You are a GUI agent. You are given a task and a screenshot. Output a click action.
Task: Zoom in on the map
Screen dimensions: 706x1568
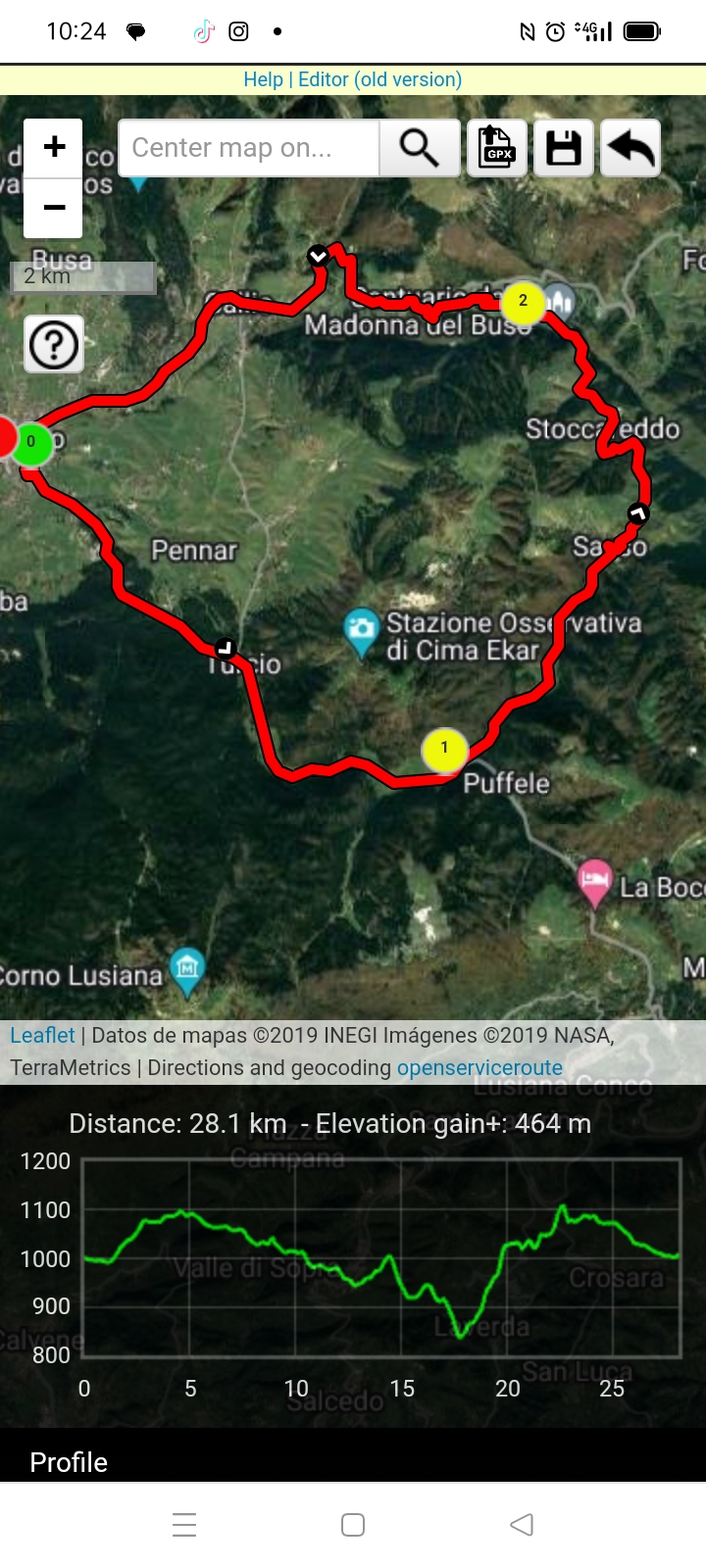point(54,148)
